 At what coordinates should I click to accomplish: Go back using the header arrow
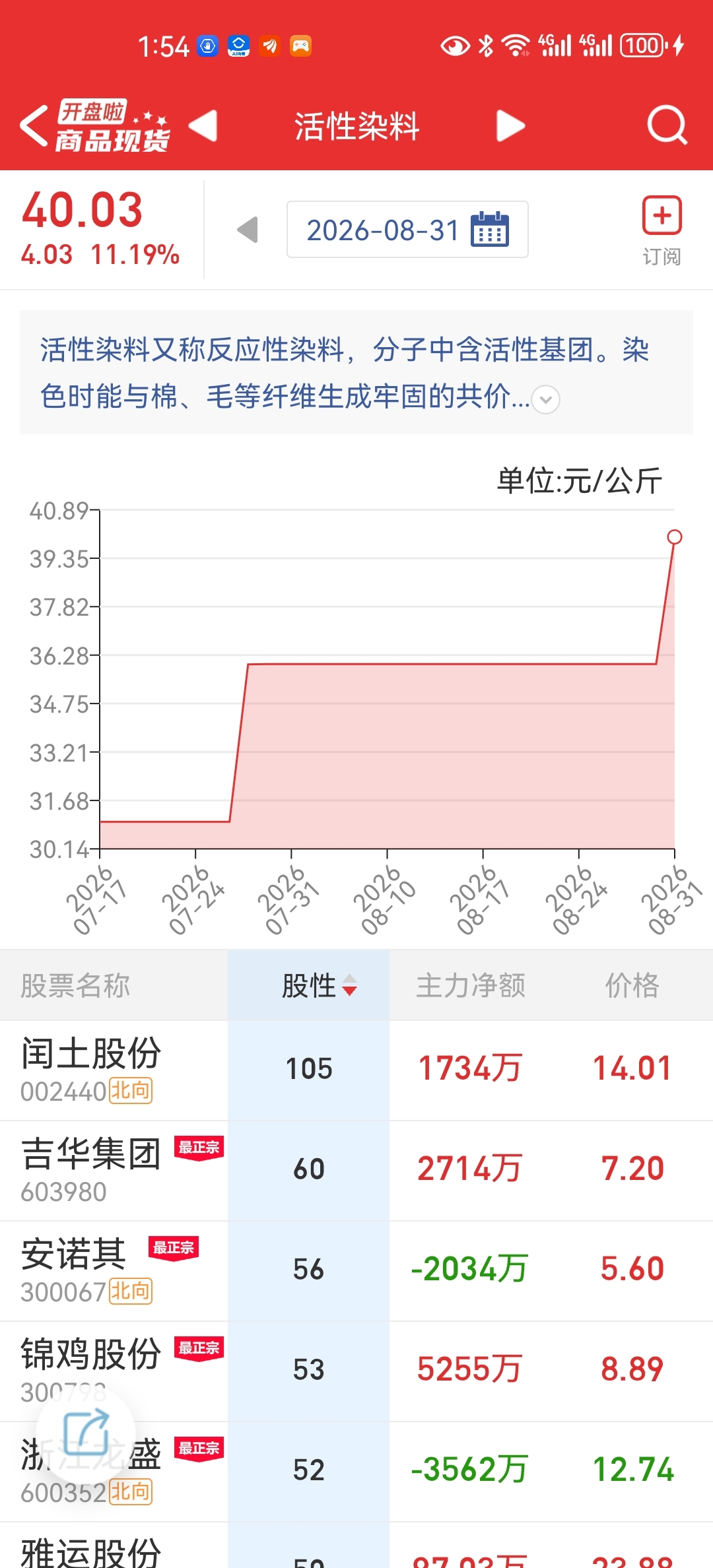tap(34, 125)
